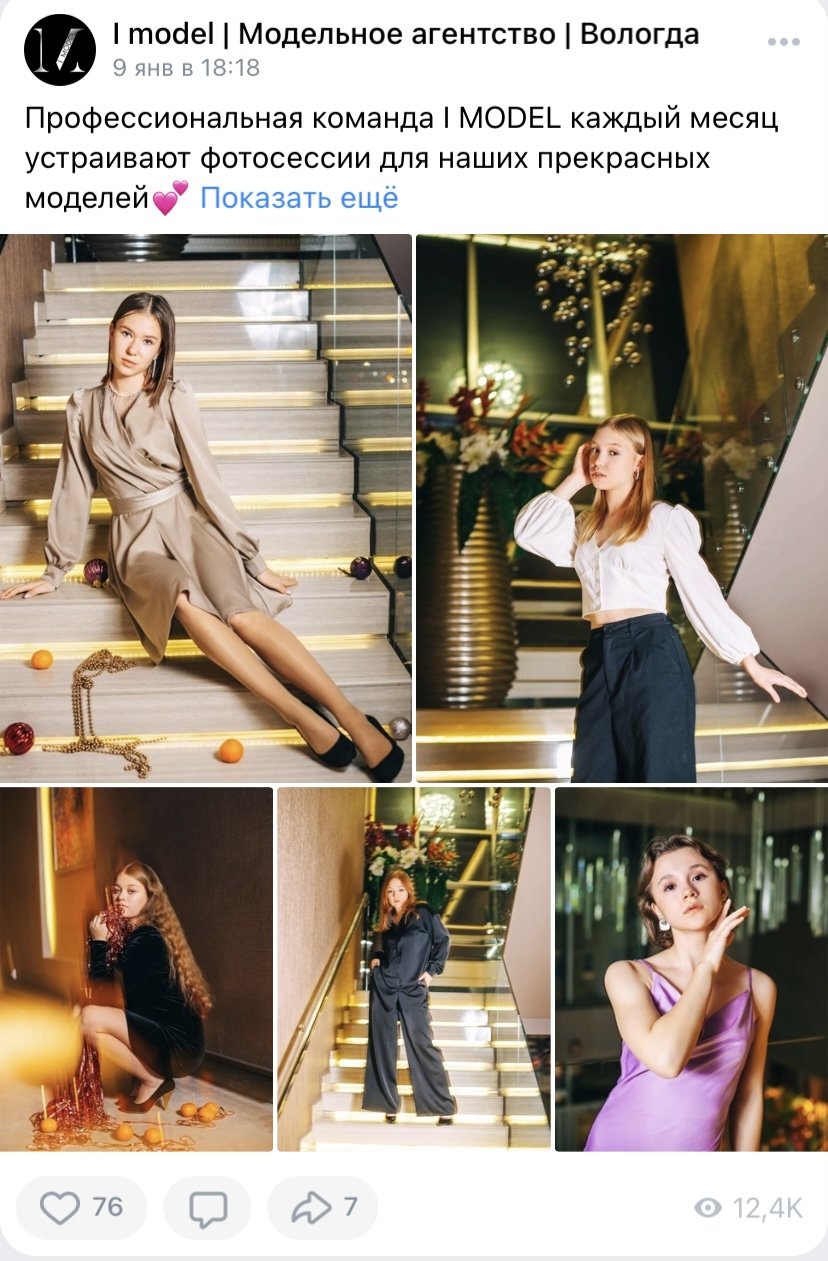This screenshot has height=1261, width=828.
Task: Open photo of girl in lilac dress
Action: pos(691,969)
